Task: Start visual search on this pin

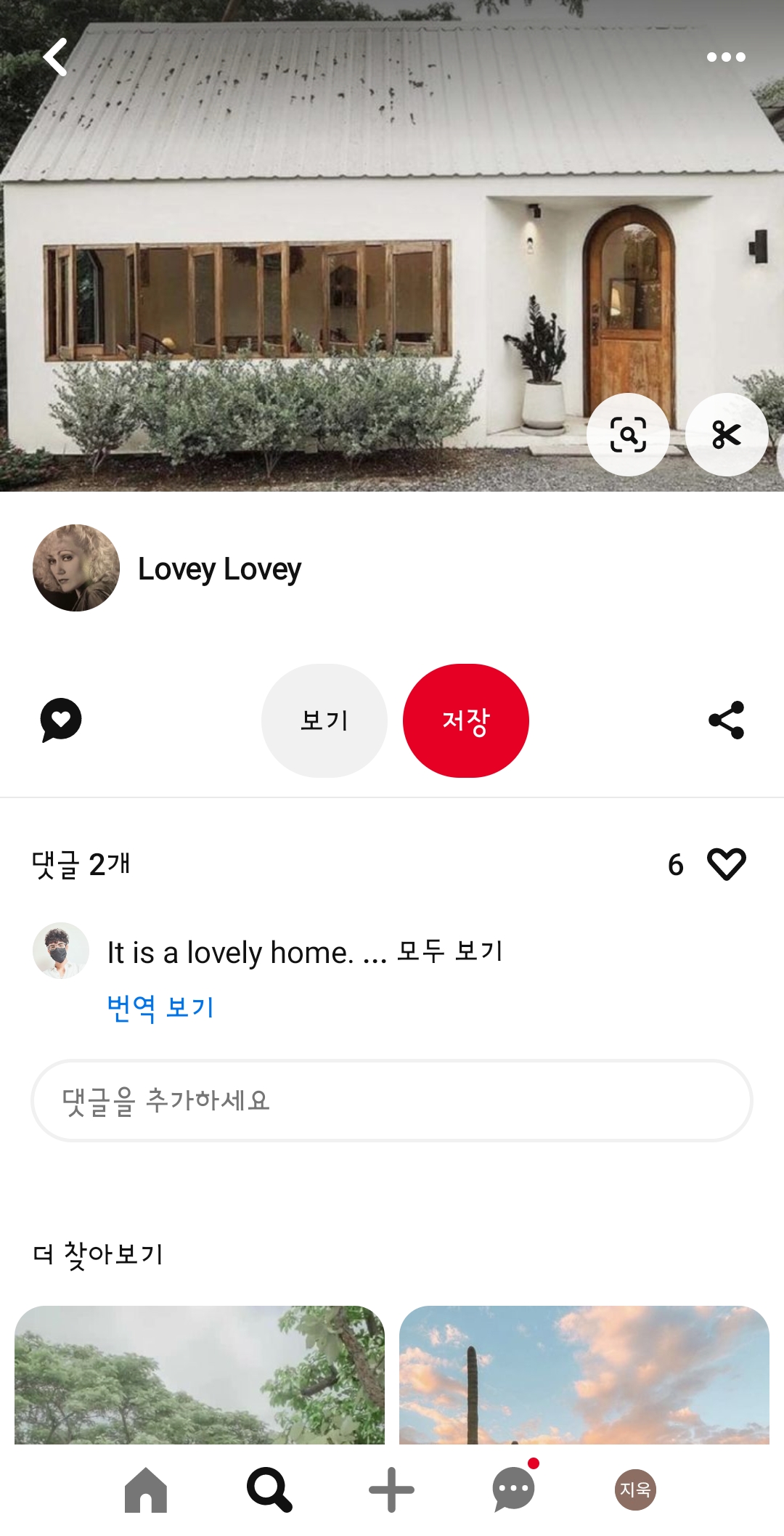Action: coord(628,435)
